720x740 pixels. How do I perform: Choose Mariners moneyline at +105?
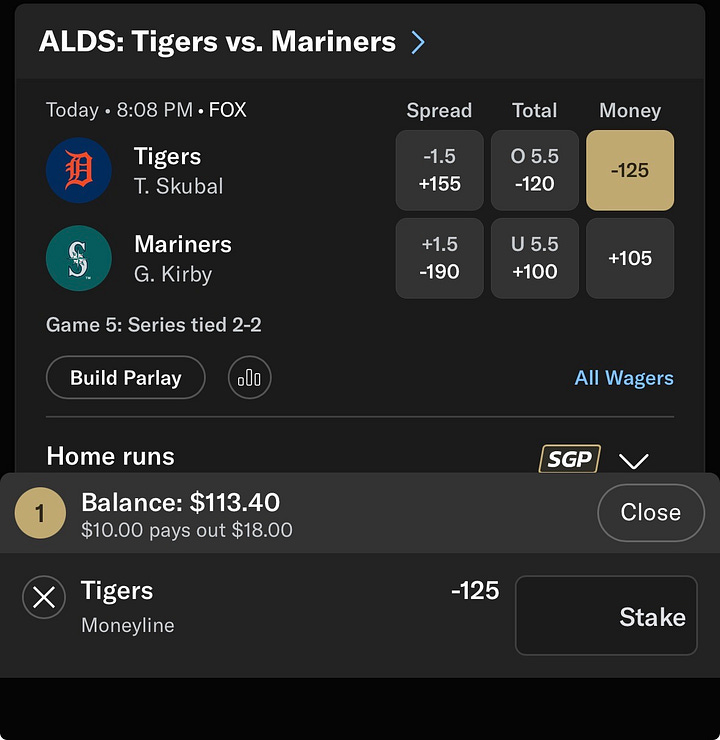click(x=630, y=258)
